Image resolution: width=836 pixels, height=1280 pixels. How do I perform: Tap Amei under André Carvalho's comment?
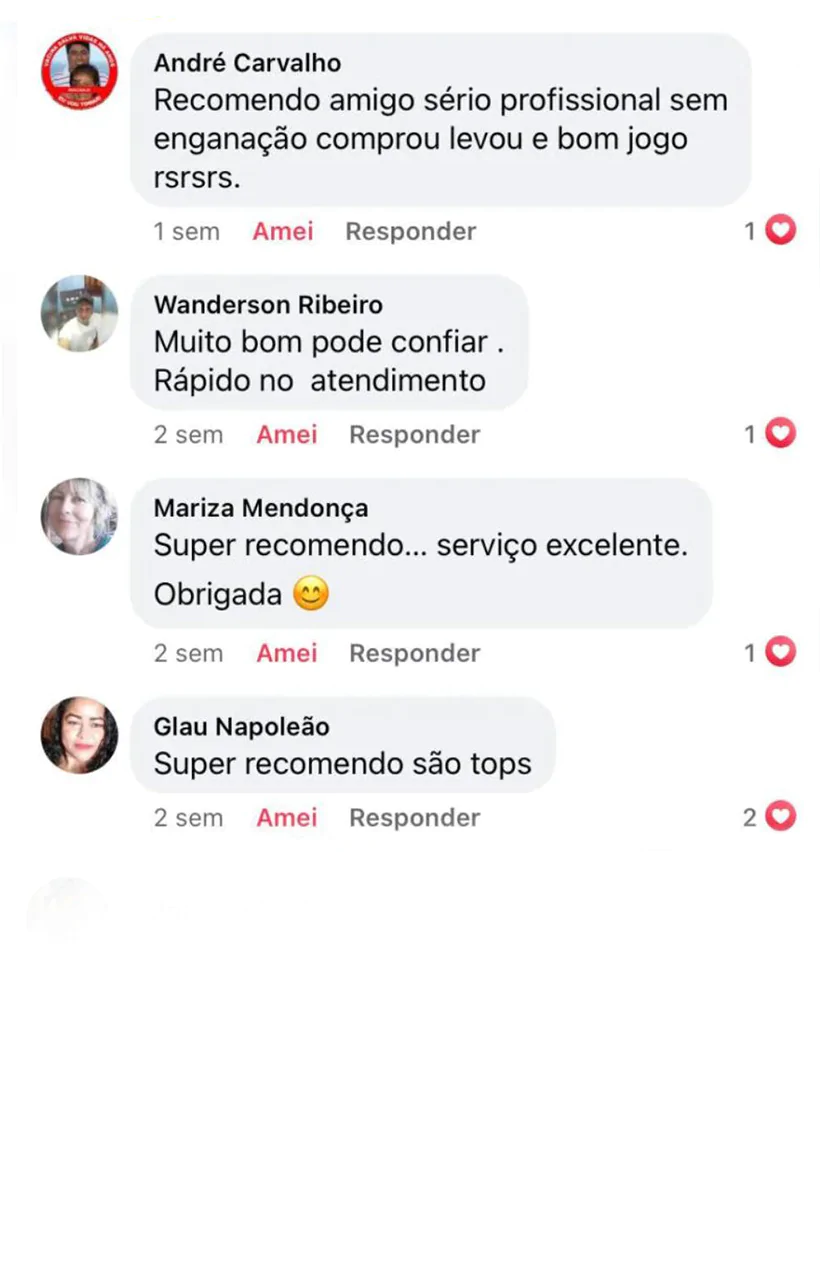283,231
